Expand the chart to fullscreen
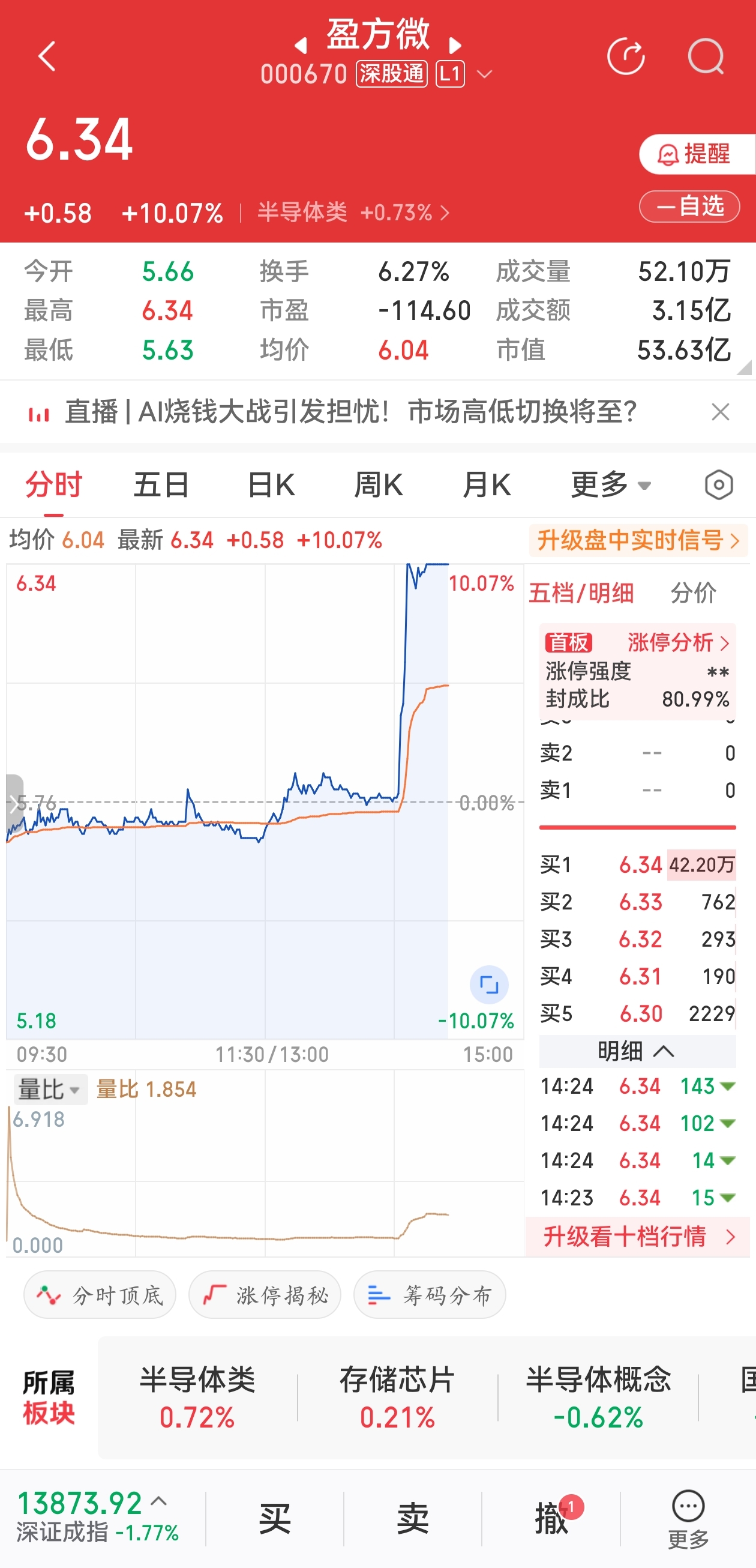 pos(489,985)
